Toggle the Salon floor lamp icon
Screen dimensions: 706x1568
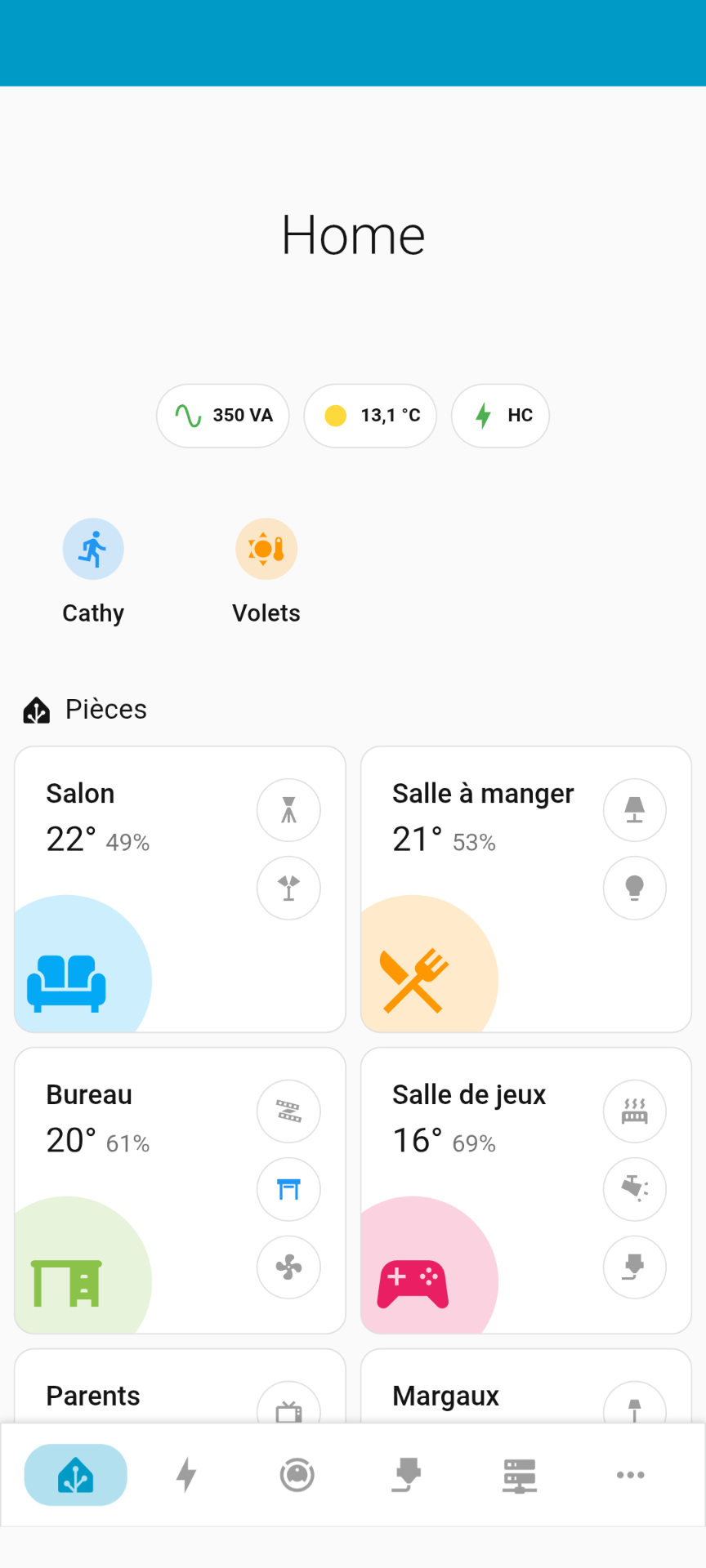click(288, 810)
